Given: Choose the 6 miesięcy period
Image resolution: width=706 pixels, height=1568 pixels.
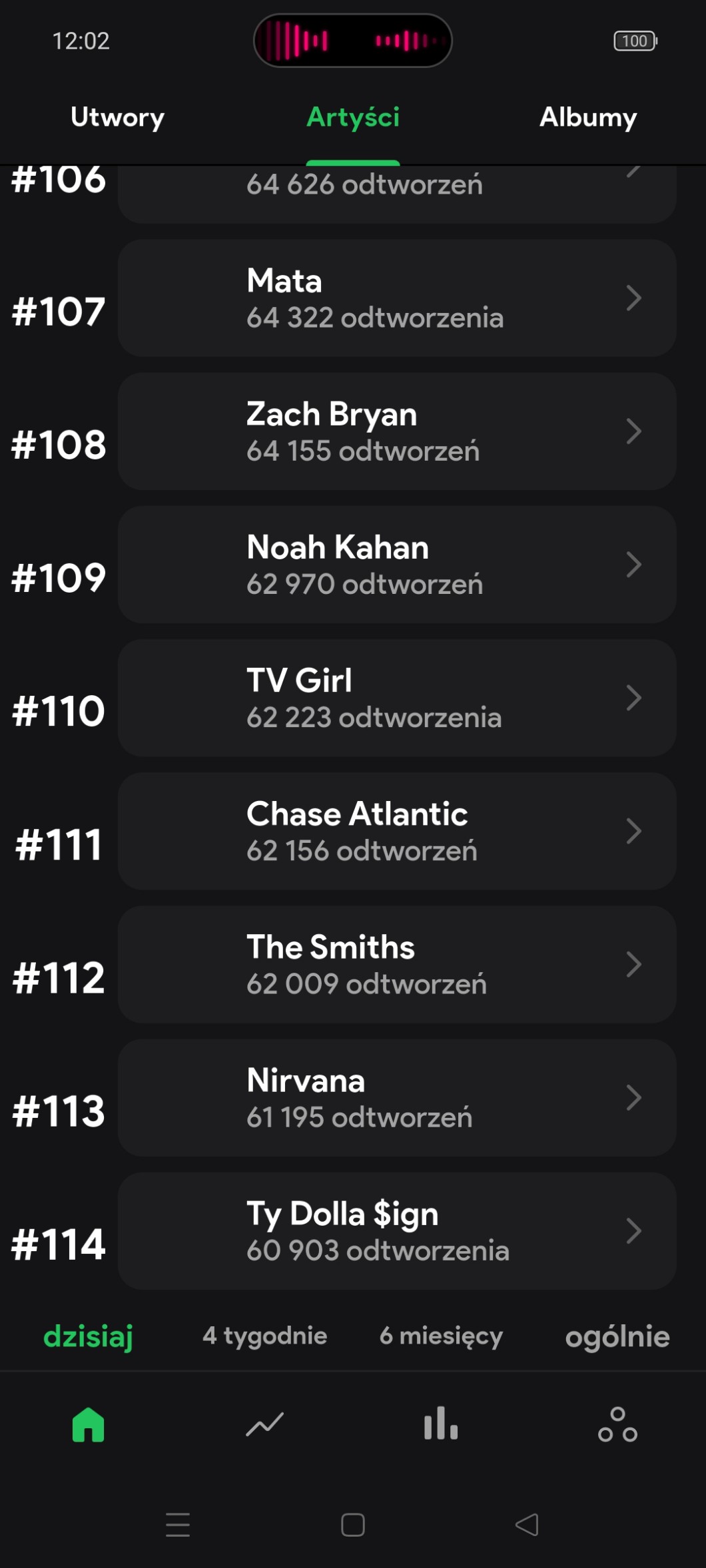Looking at the screenshot, I should click(441, 1336).
